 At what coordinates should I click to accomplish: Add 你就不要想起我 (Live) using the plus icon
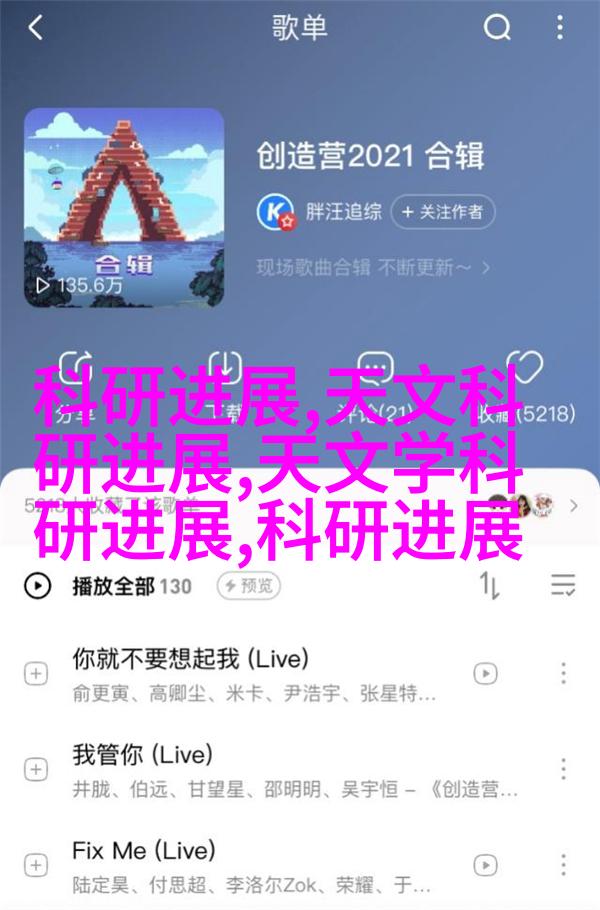pos(36,673)
